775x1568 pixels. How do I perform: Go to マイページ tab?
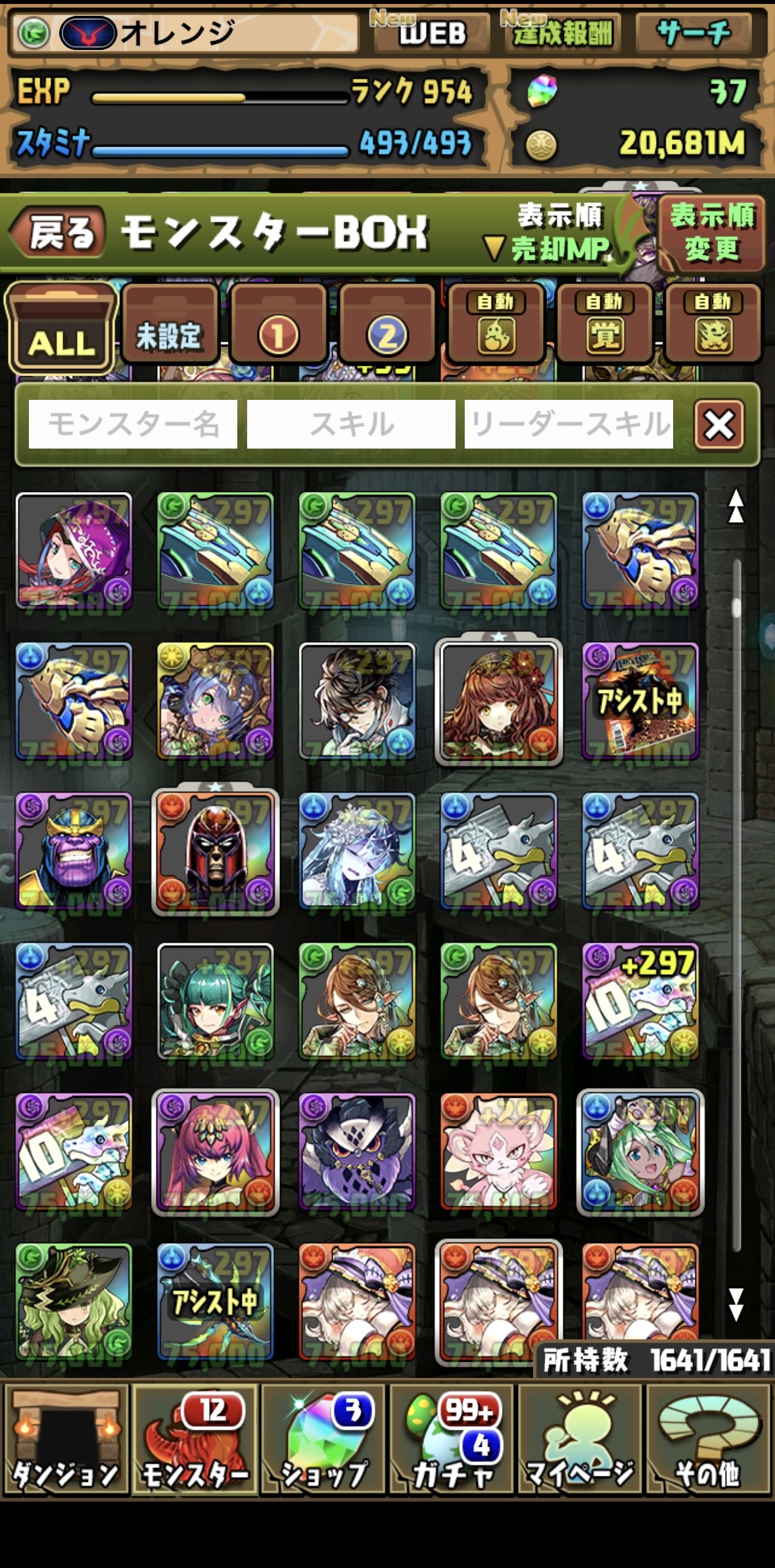tap(580, 1440)
